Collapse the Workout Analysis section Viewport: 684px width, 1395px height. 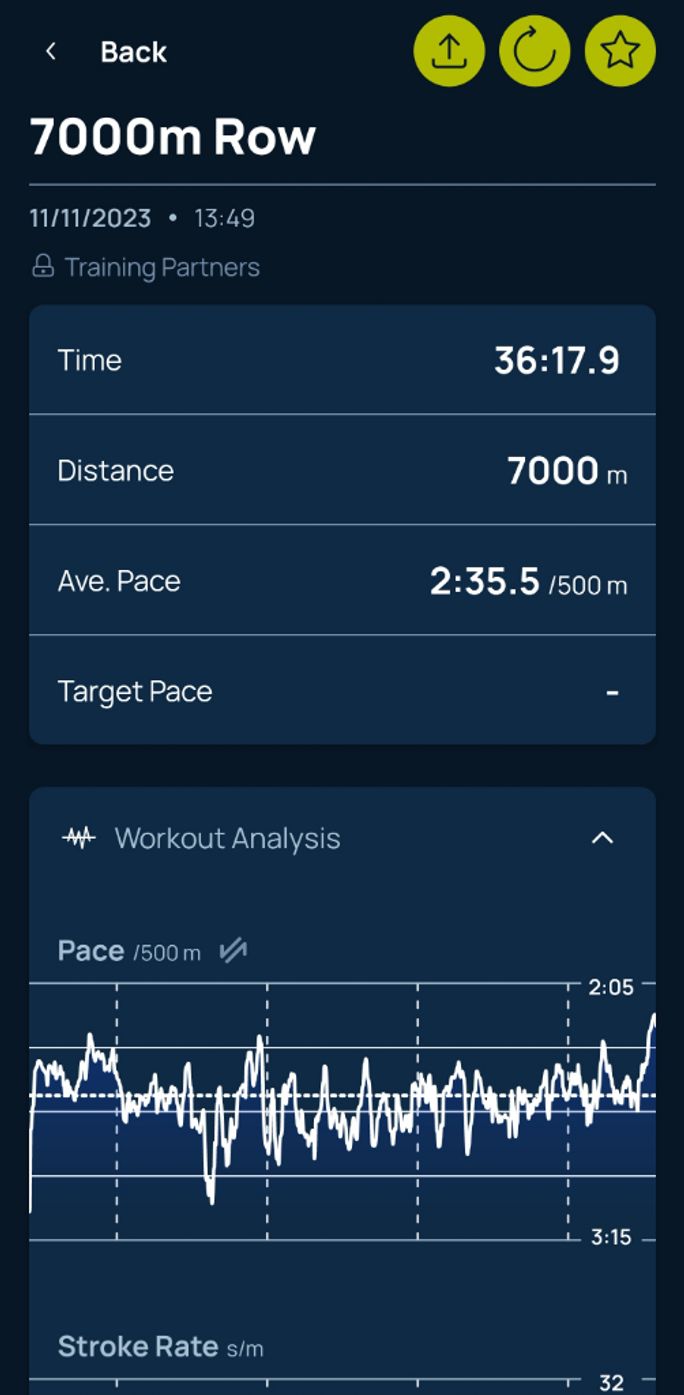pos(602,838)
